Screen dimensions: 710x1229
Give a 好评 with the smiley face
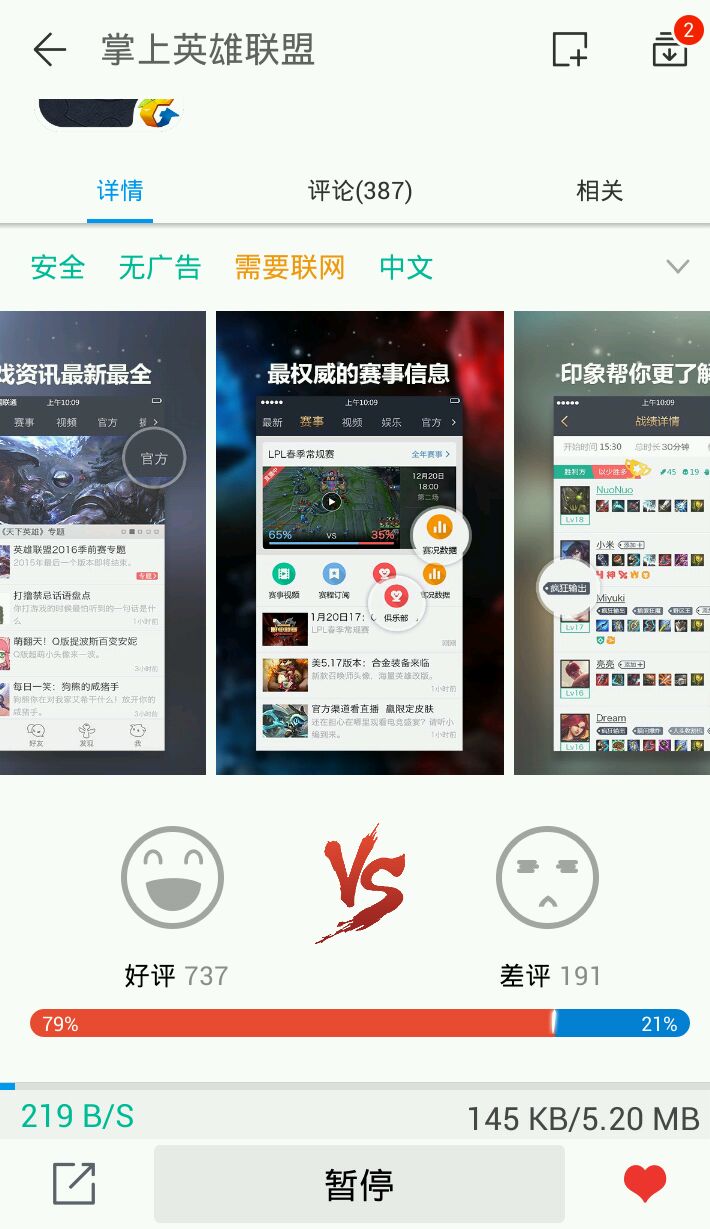[x=172, y=878]
